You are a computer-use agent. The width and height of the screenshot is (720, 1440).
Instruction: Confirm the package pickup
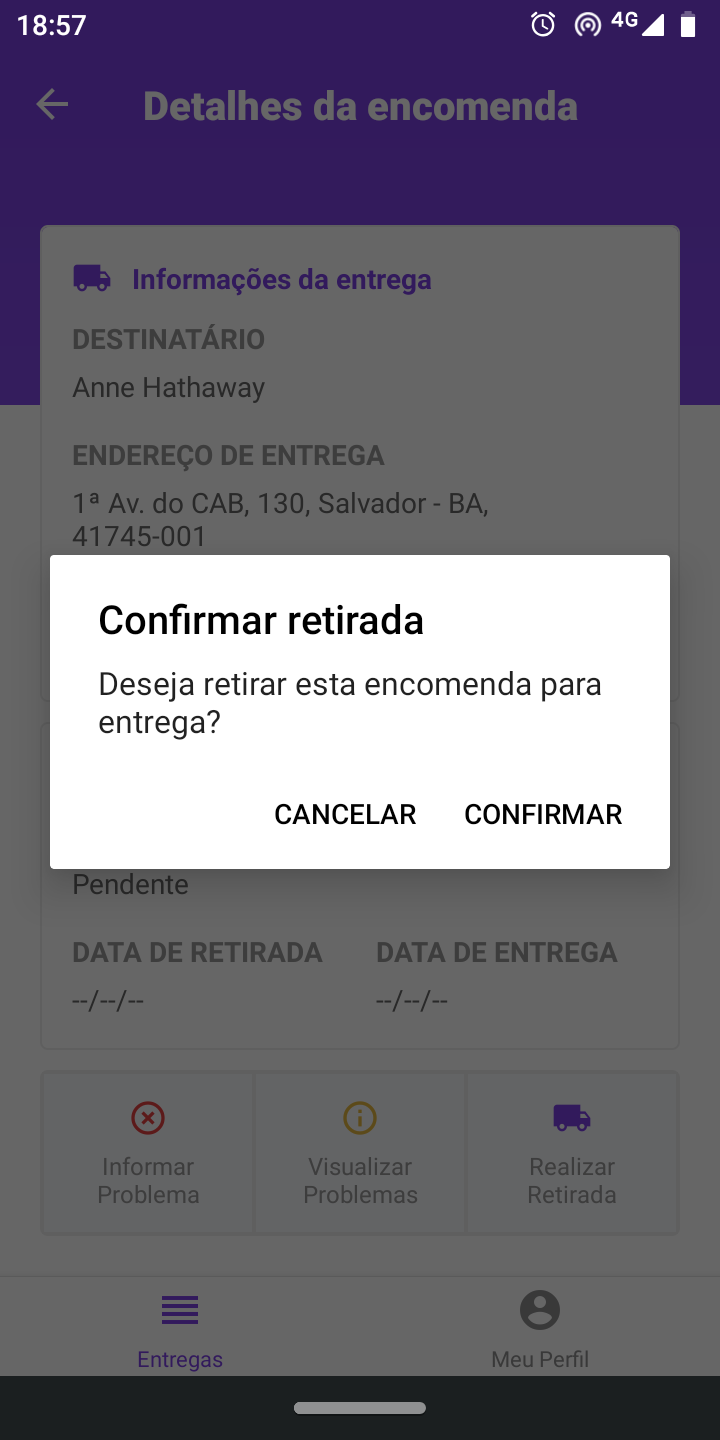pyautogui.click(x=543, y=814)
